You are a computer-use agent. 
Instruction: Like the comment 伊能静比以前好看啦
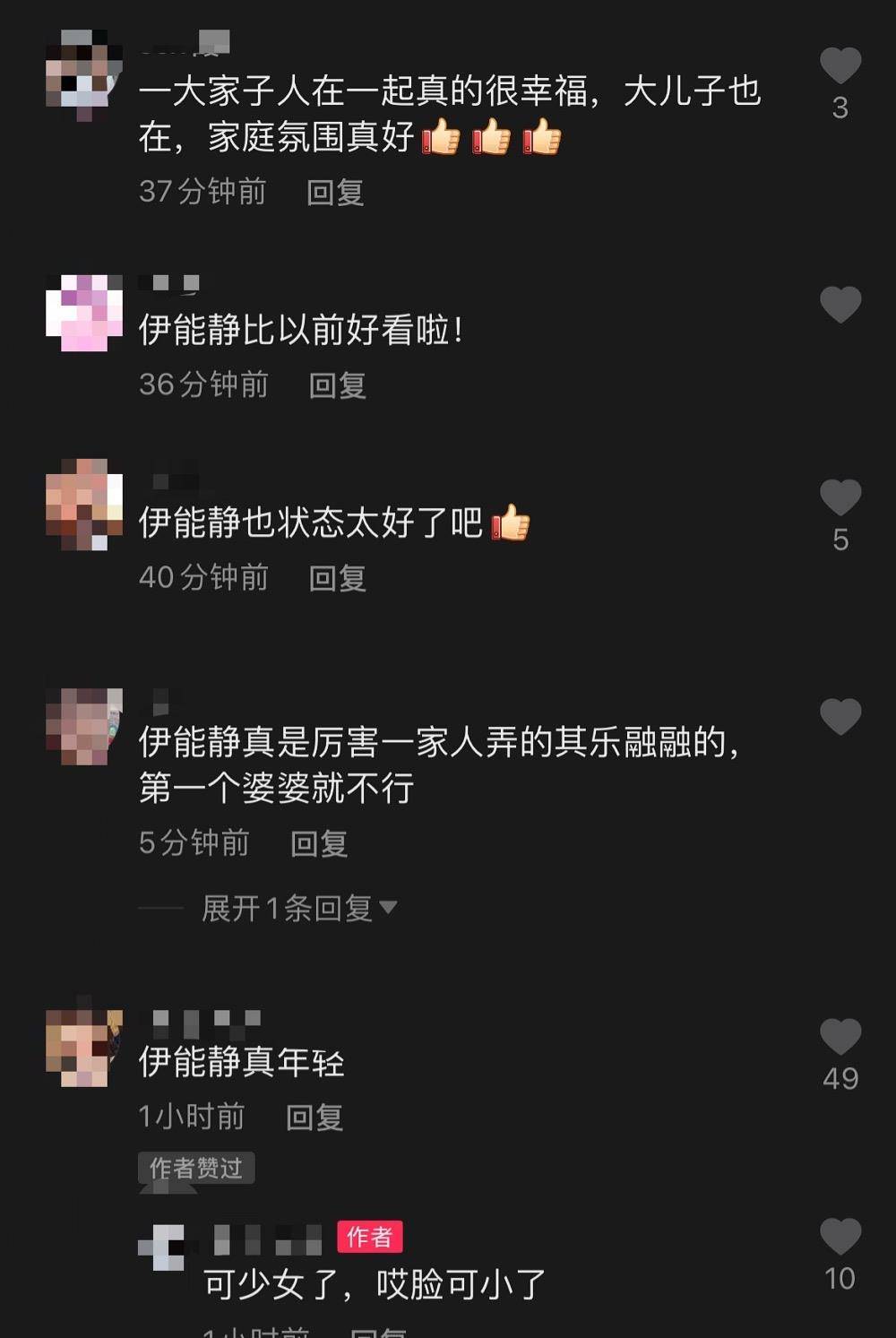[x=840, y=306]
